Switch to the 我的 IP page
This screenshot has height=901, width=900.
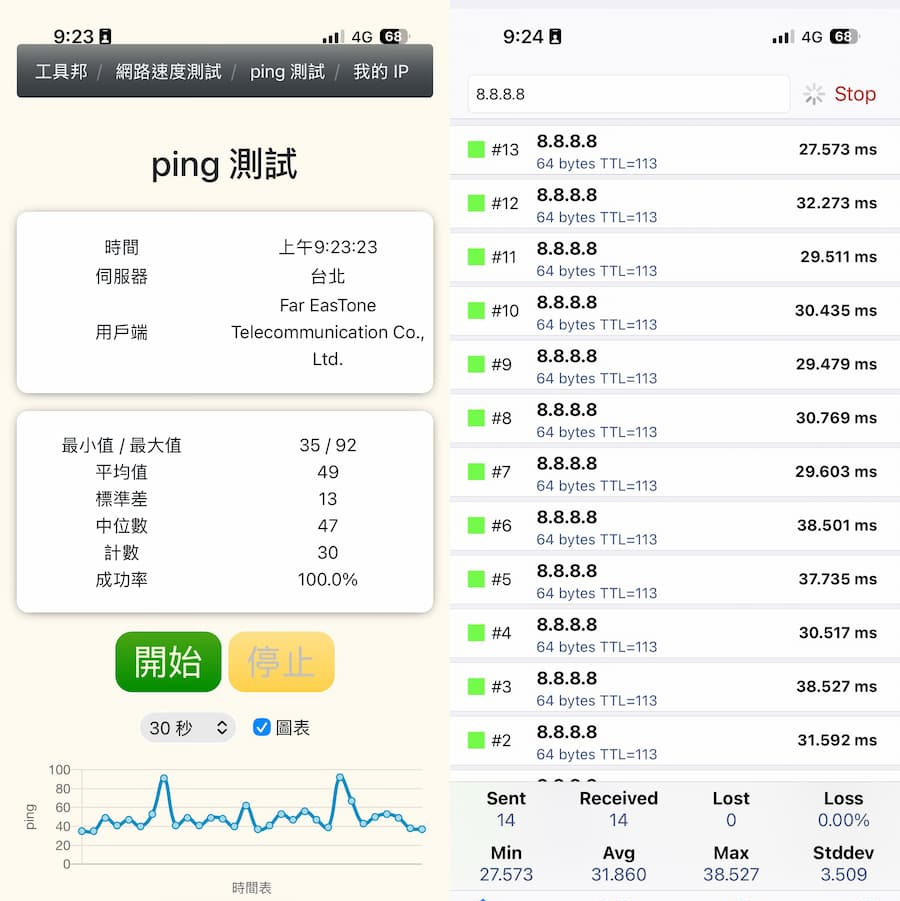tap(380, 72)
